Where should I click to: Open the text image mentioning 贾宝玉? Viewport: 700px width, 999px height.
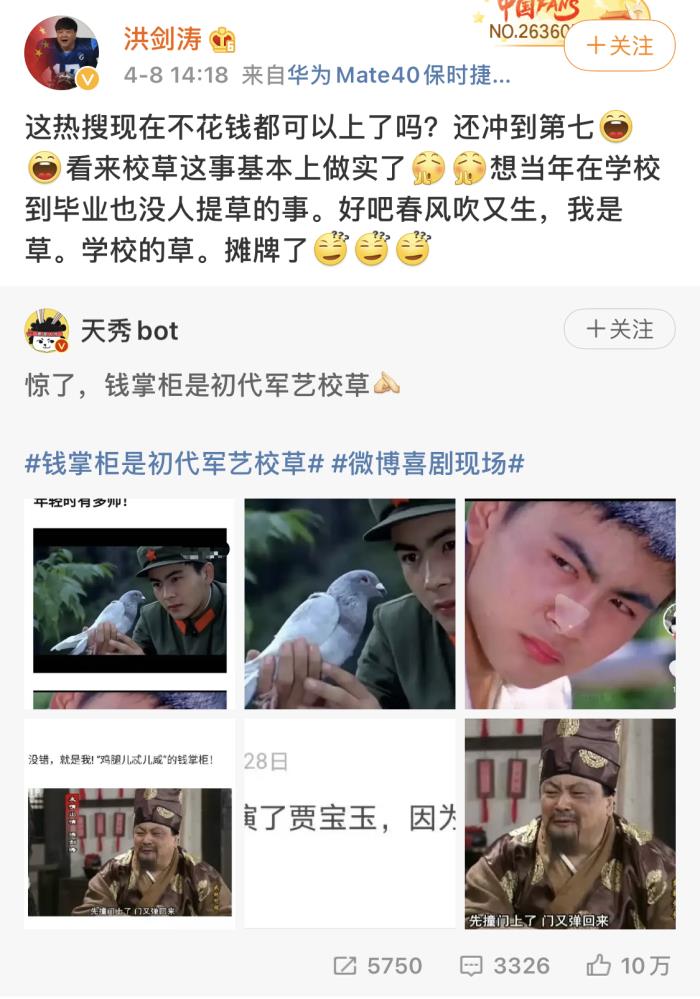(350, 824)
